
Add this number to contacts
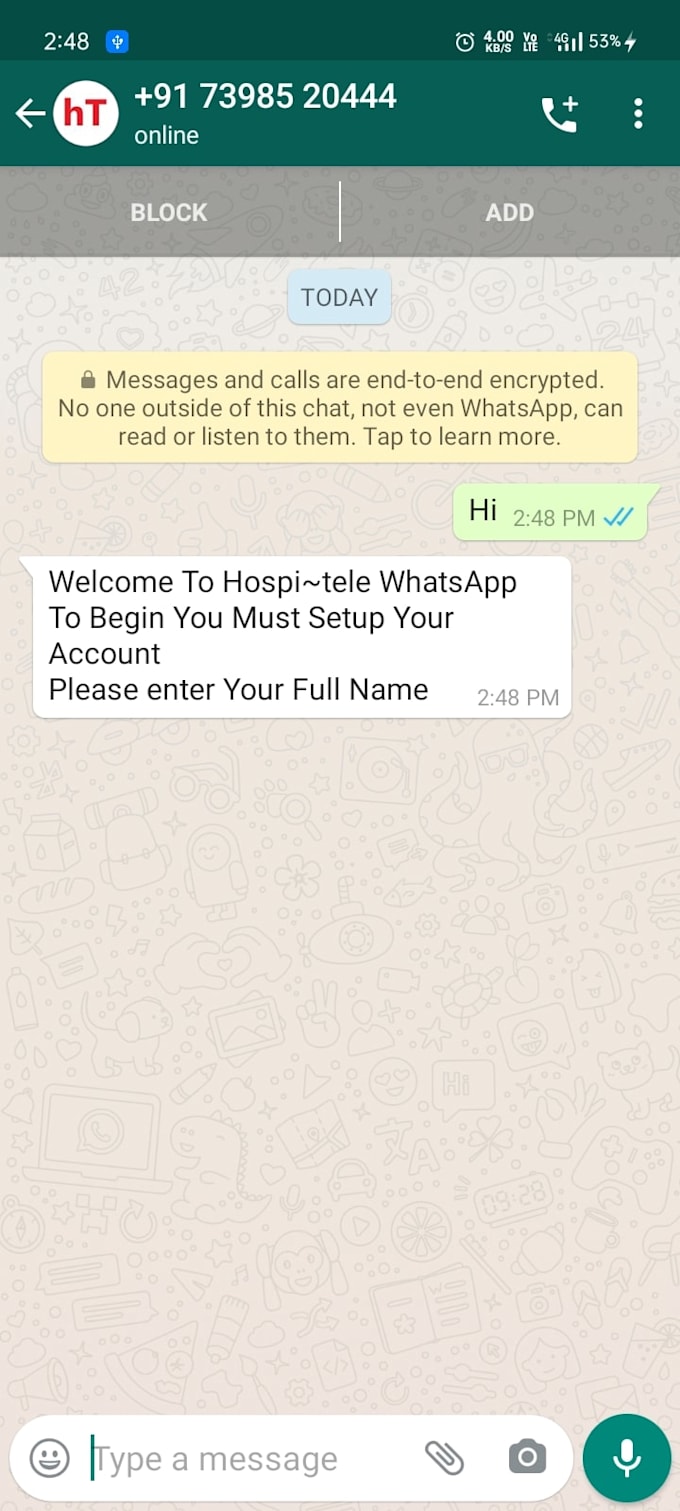coord(510,212)
